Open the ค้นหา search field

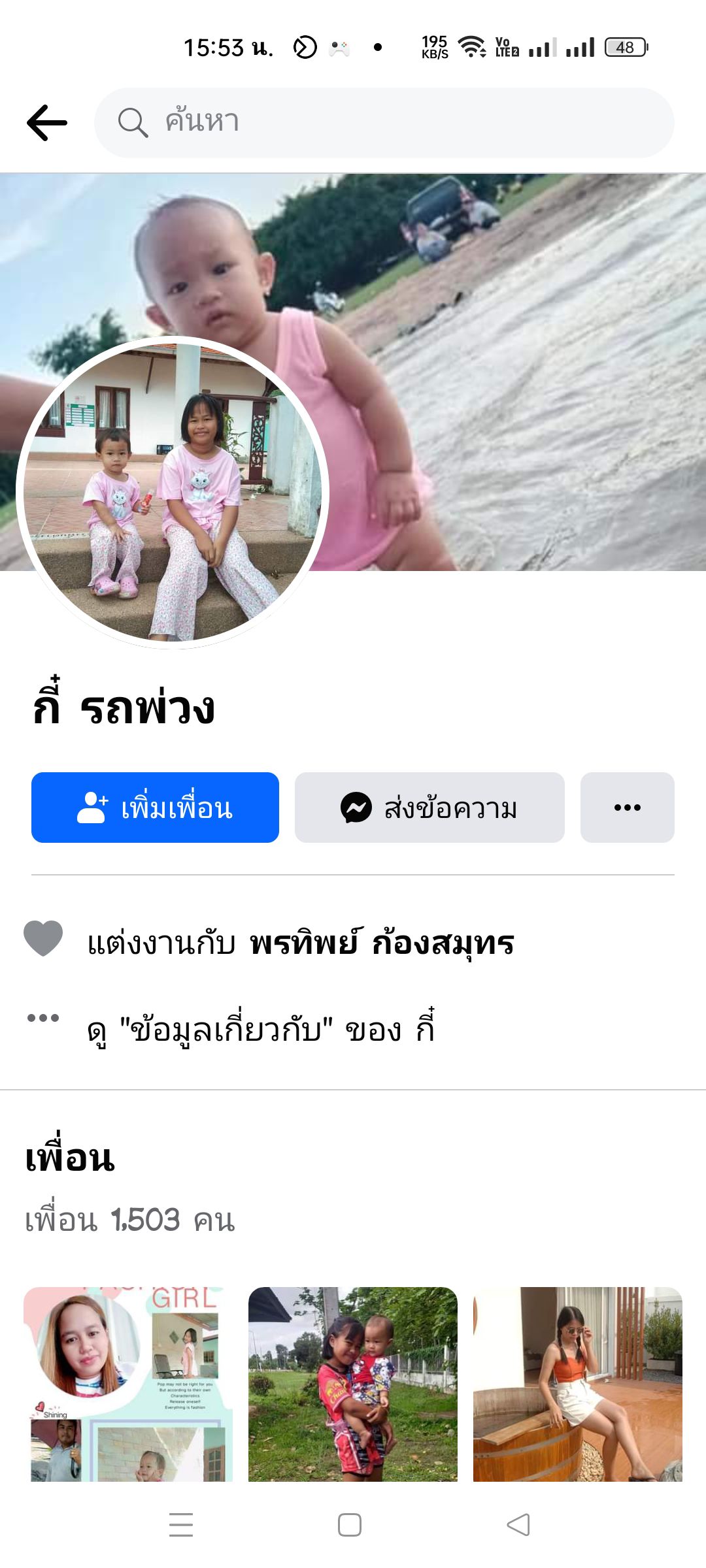click(384, 123)
